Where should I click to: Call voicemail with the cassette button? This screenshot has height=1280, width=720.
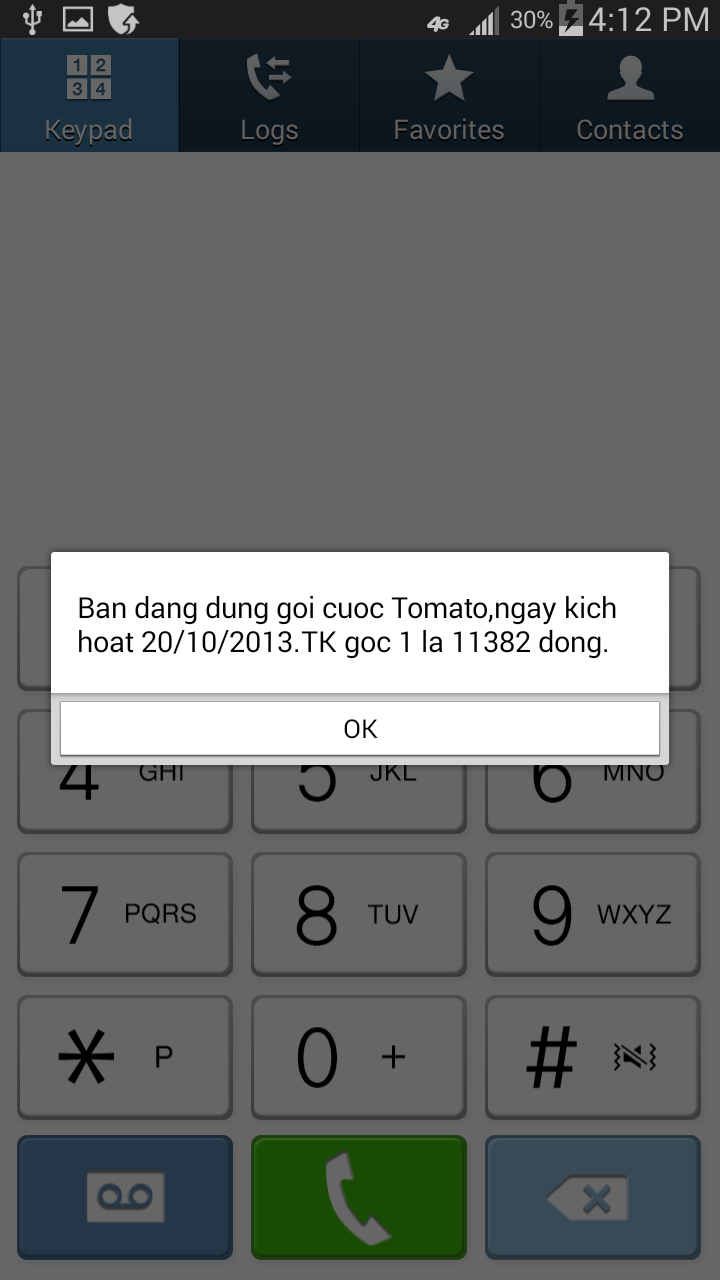[x=125, y=1197]
